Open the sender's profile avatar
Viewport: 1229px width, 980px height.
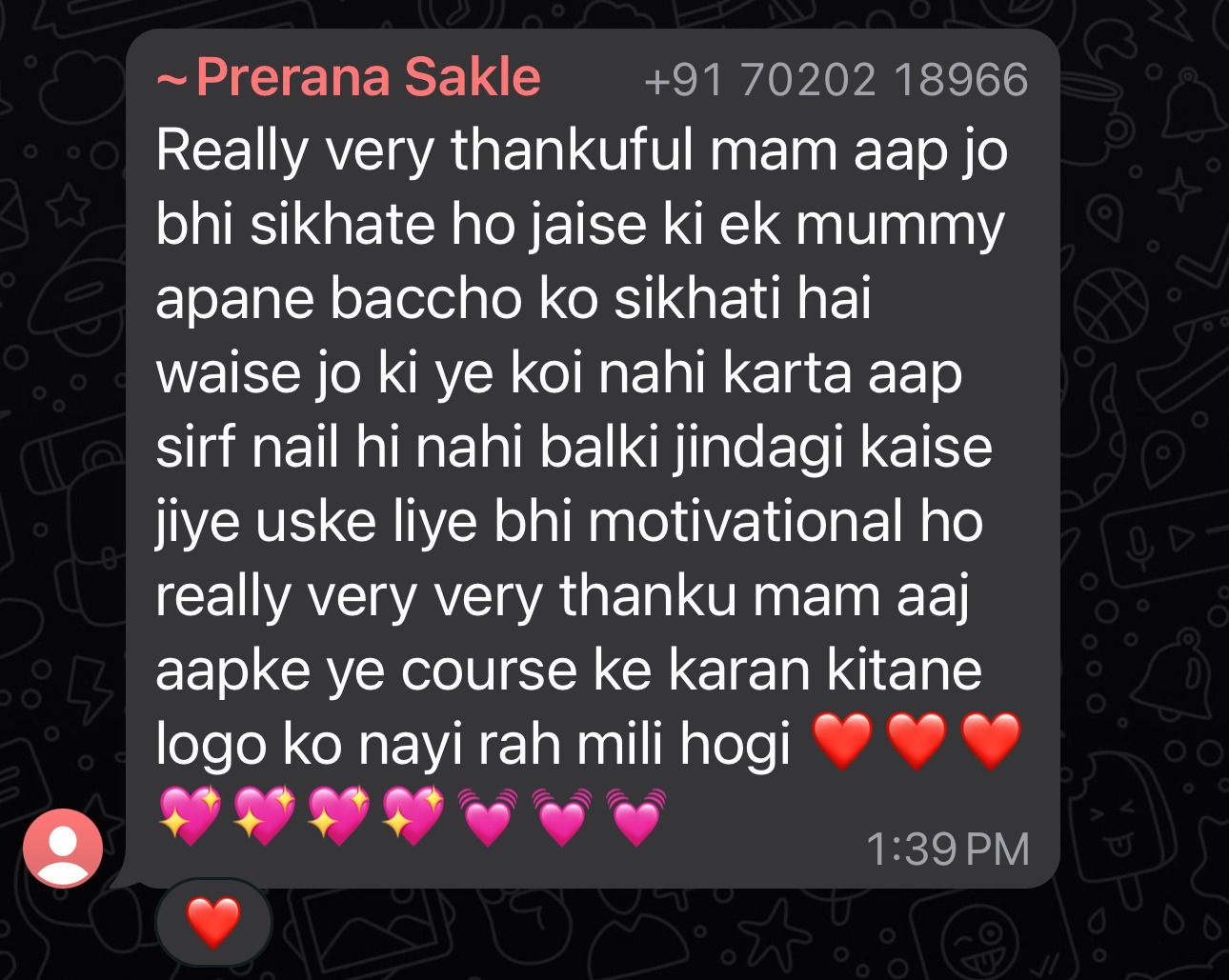63,848
